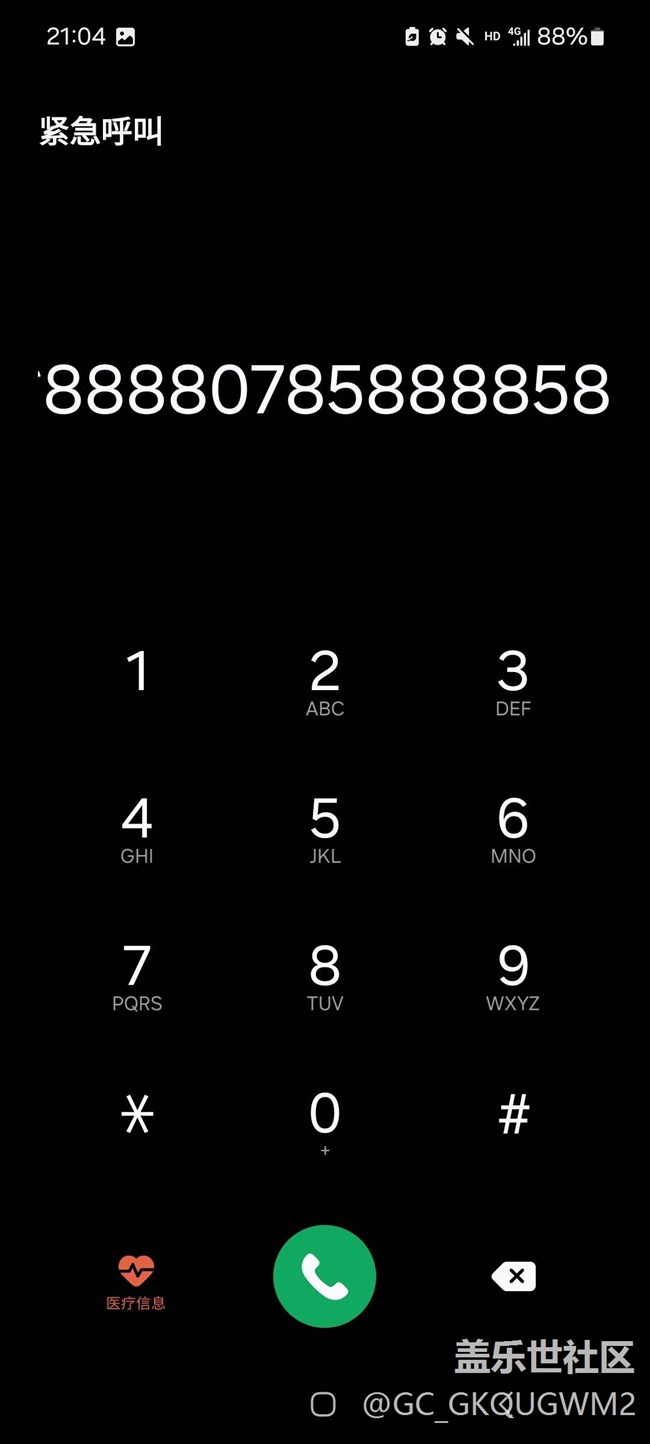Enter digit 3 DEF
The width and height of the screenshot is (650, 1444).
click(x=513, y=682)
